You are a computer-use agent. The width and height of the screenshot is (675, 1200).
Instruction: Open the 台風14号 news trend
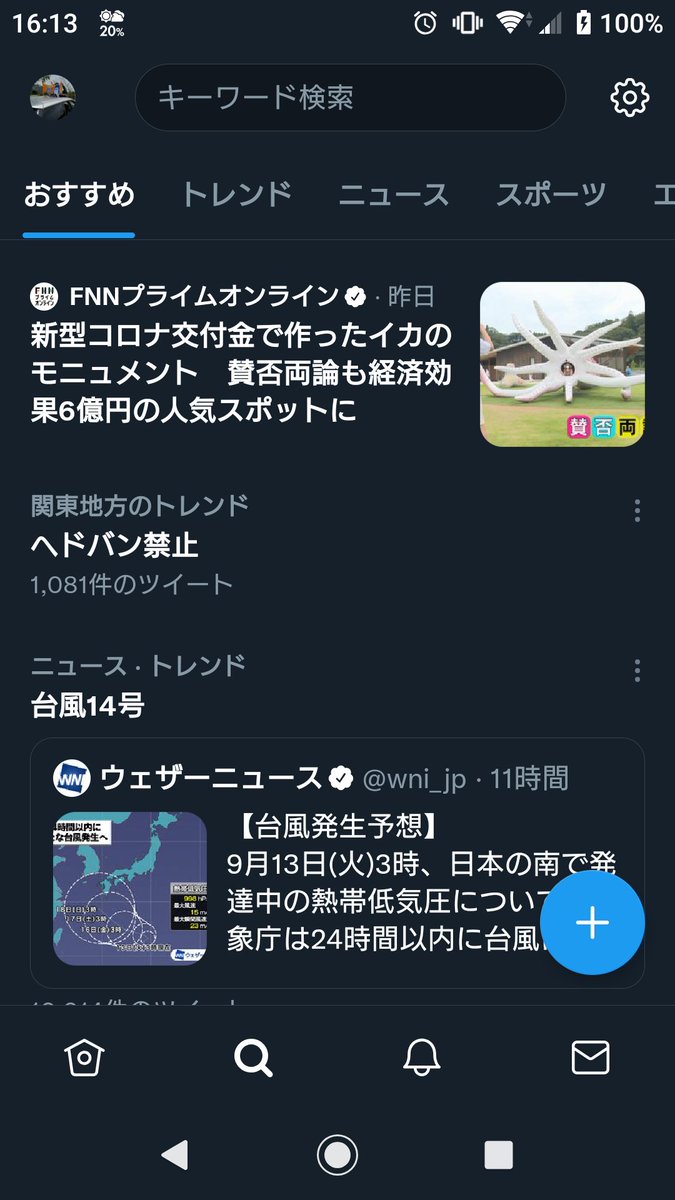click(88, 706)
